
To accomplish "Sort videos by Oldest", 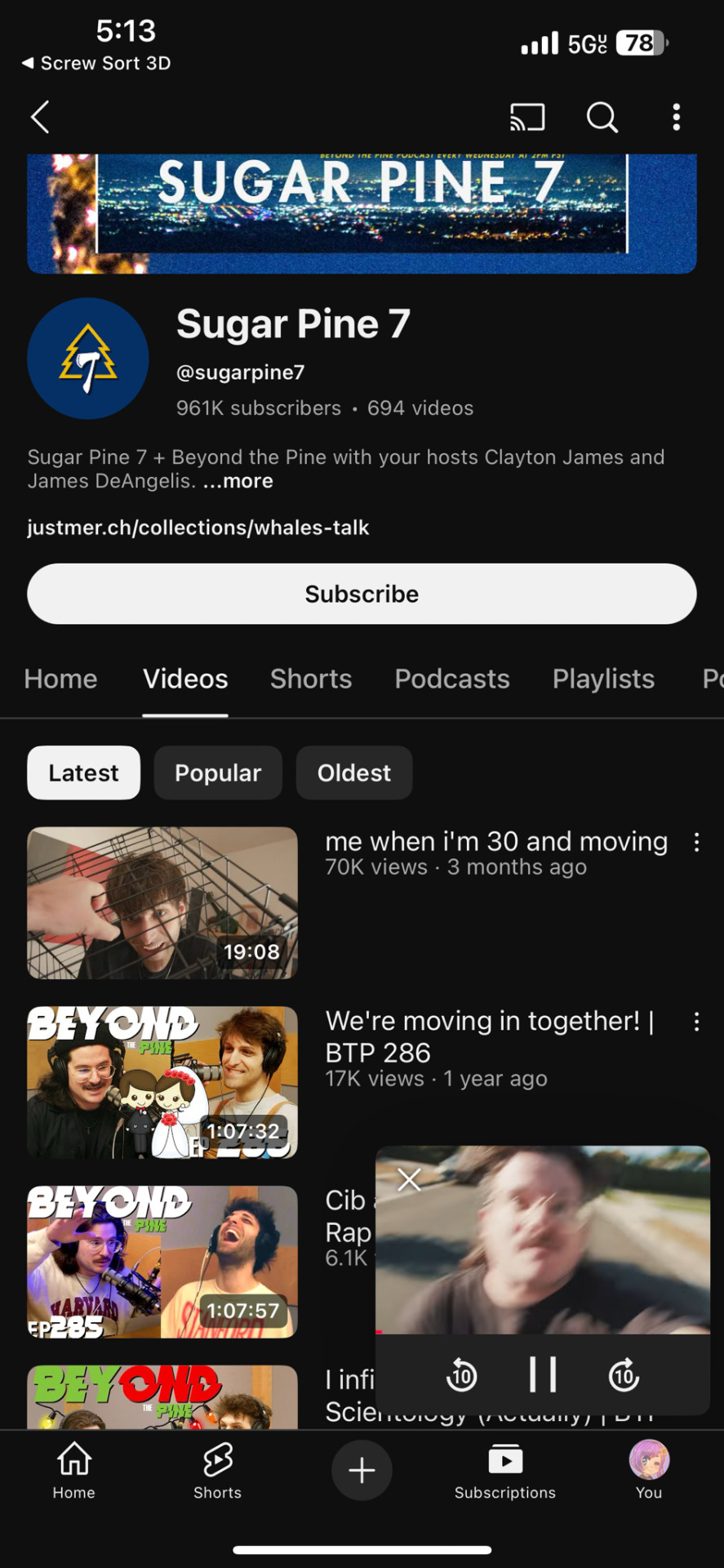I will click(353, 773).
